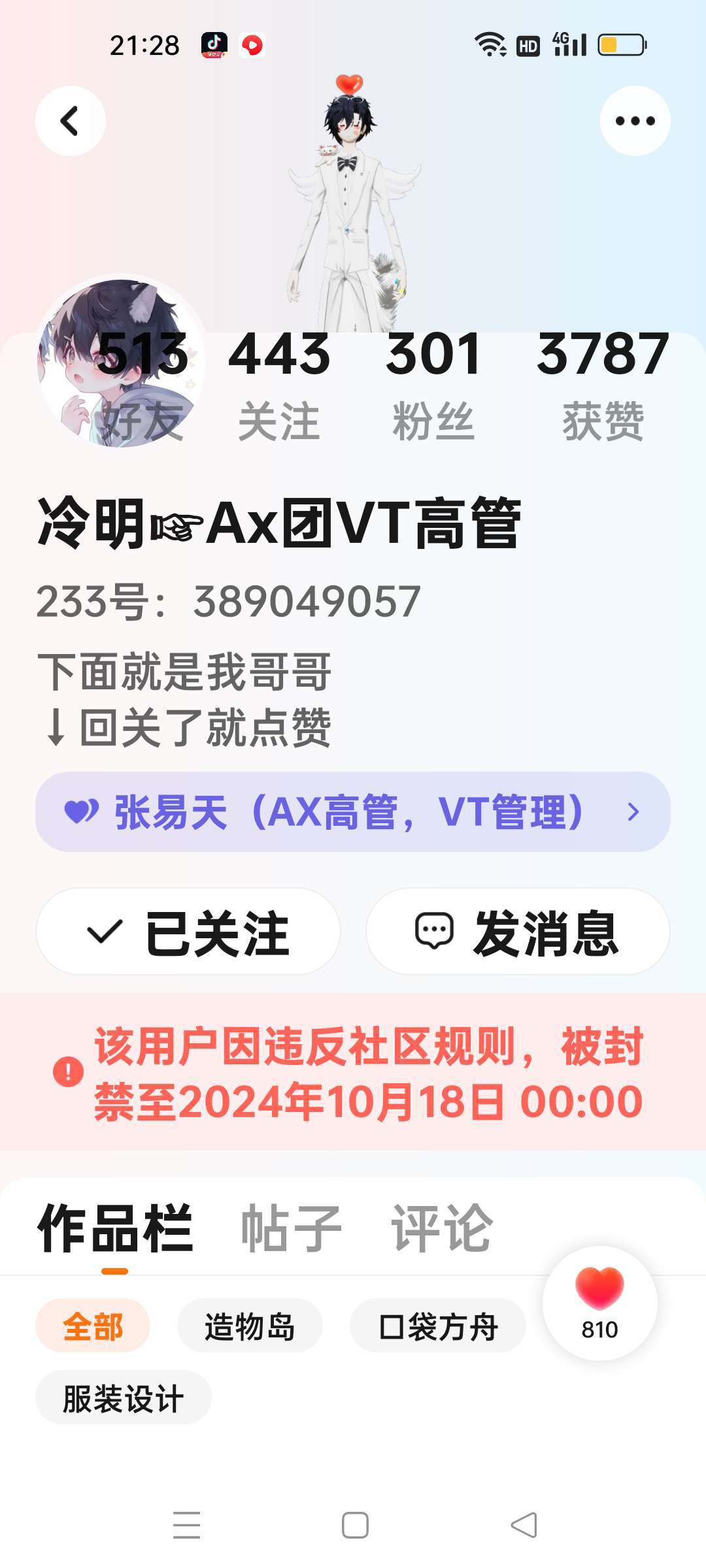Filter works by 造物岛
Viewport: 706px width, 1568px height.
250,1326
